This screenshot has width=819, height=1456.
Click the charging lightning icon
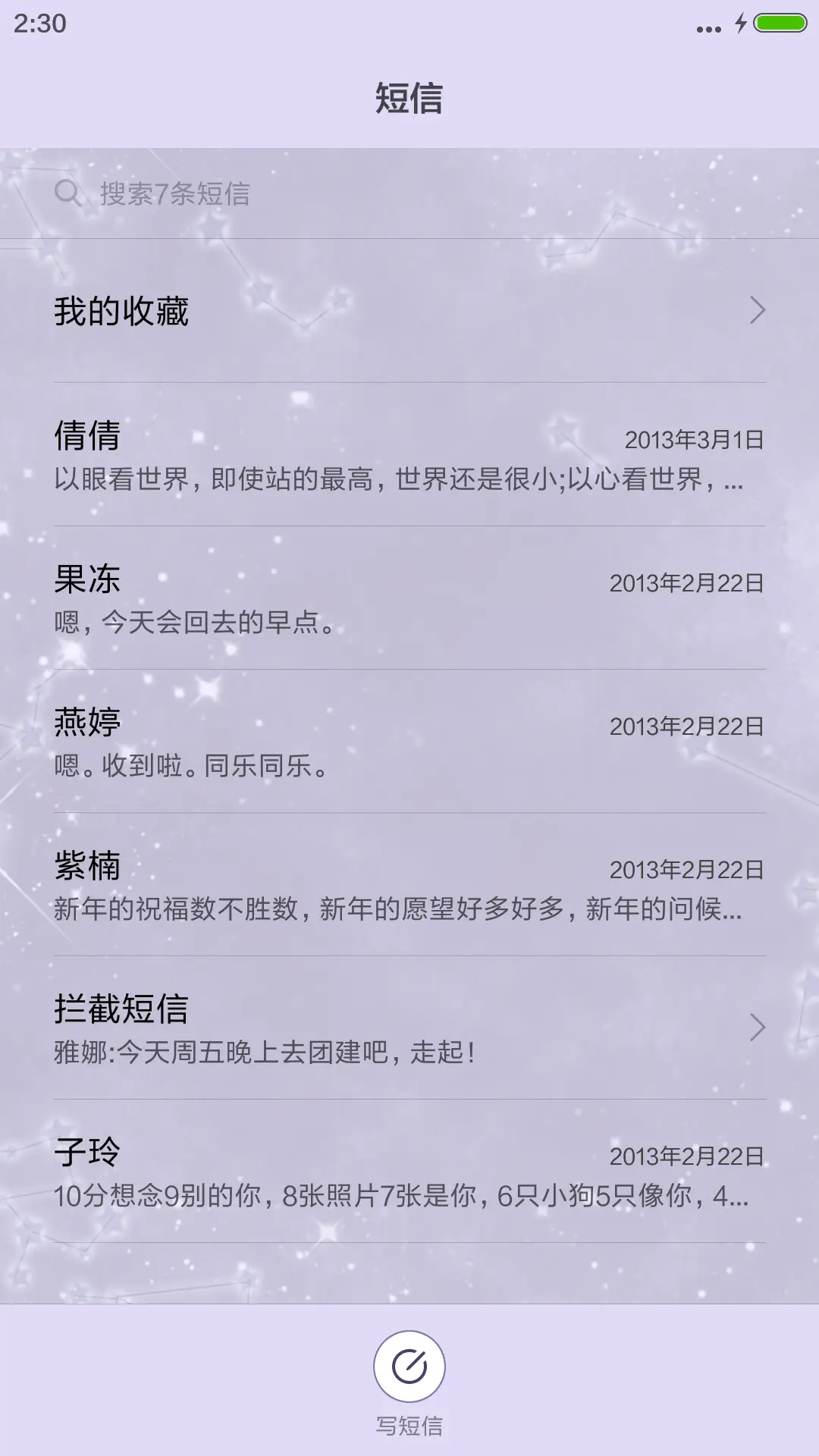(x=739, y=24)
